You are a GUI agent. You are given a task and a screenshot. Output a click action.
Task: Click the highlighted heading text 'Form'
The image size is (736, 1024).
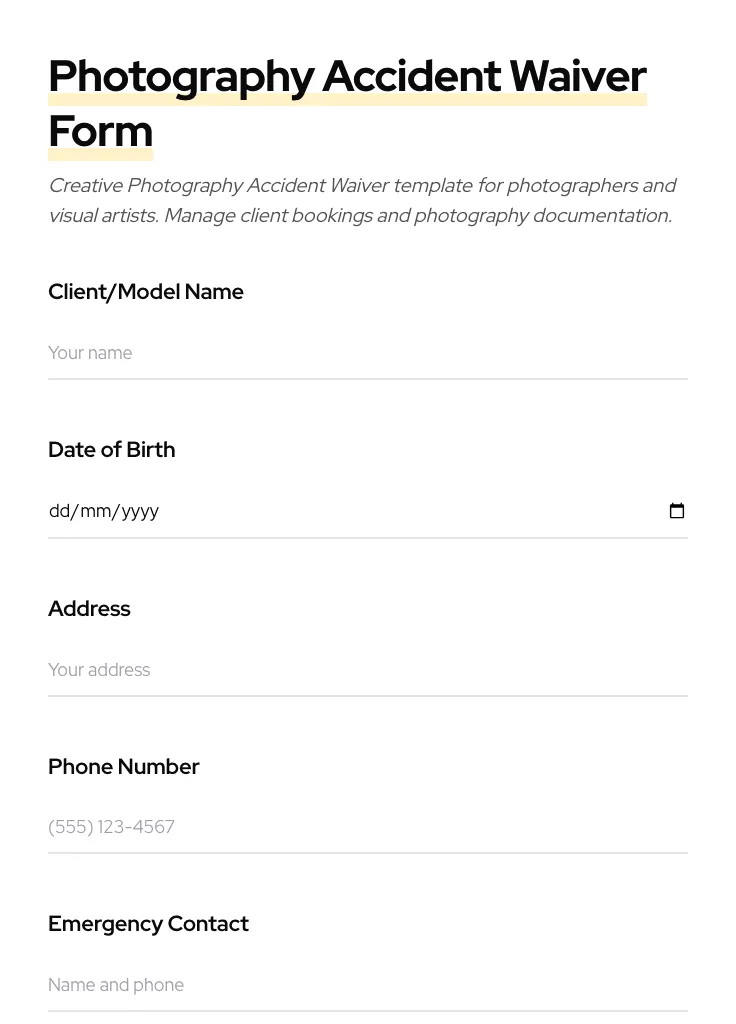(x=100, y=131)
